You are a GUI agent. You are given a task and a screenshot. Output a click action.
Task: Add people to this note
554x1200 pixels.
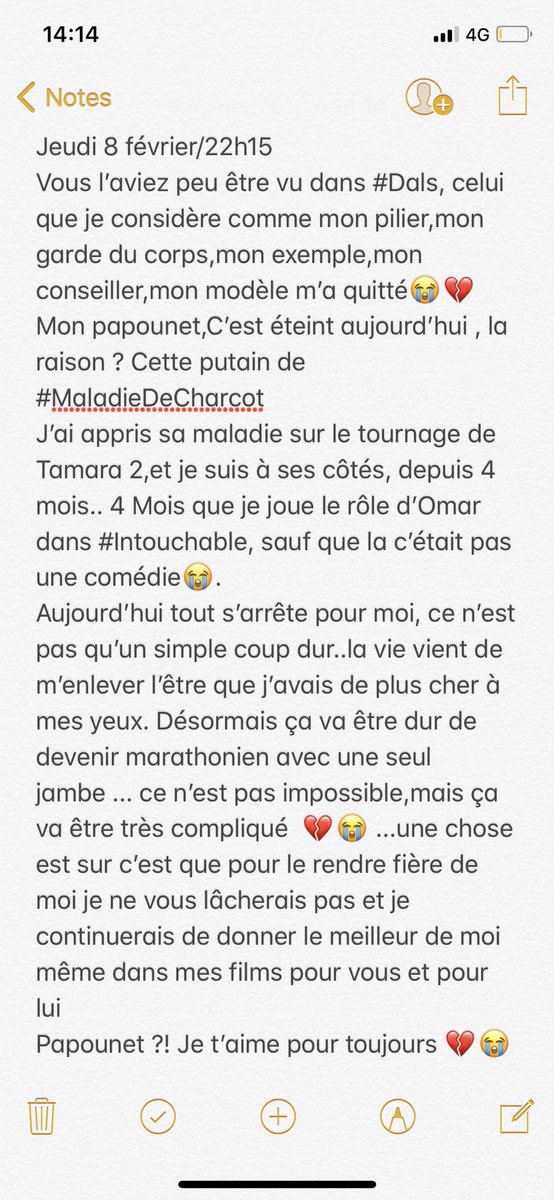(x=429, y=96)
